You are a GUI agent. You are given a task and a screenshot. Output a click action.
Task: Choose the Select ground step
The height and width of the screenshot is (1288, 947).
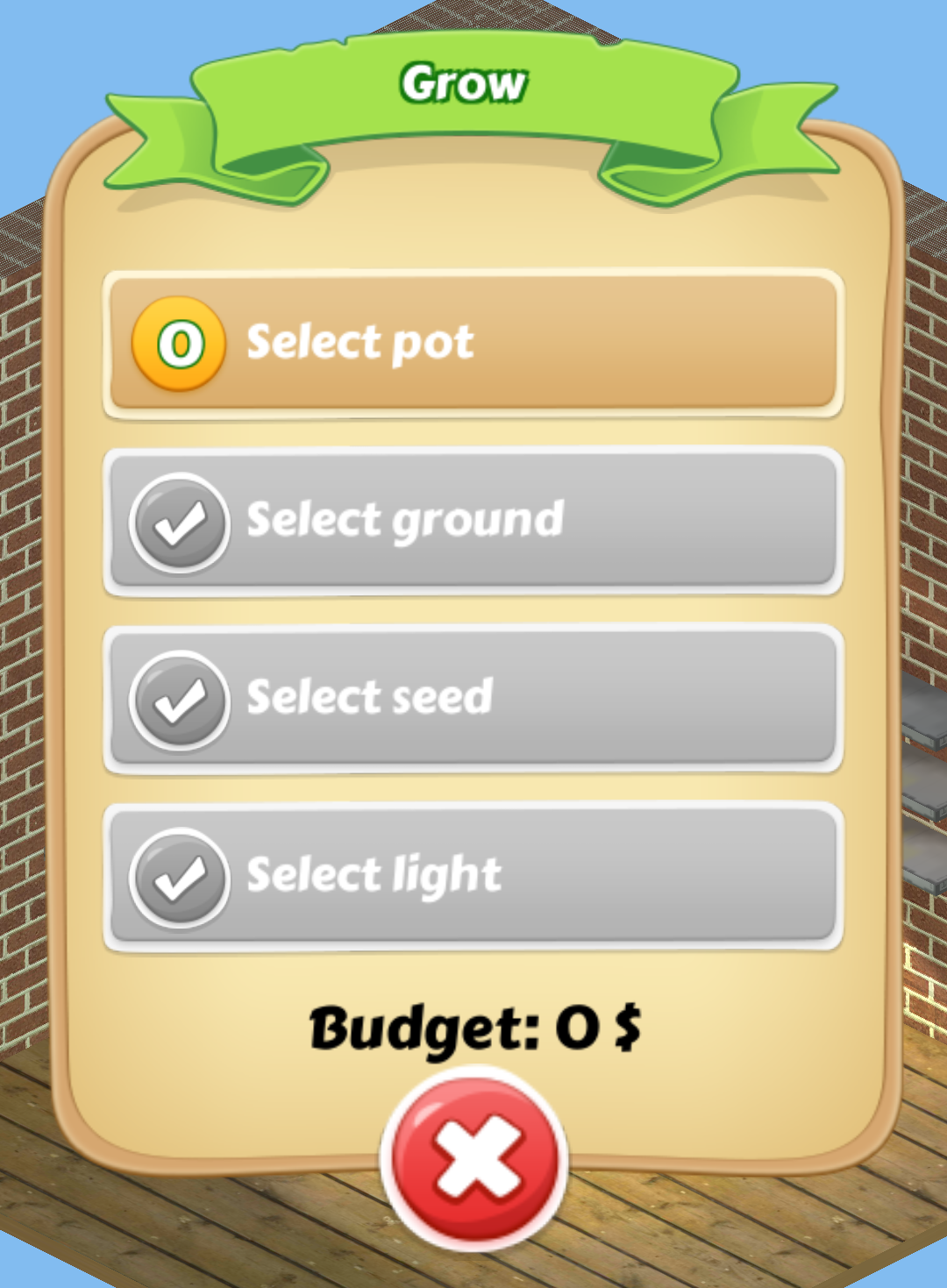tap(473, 521)
